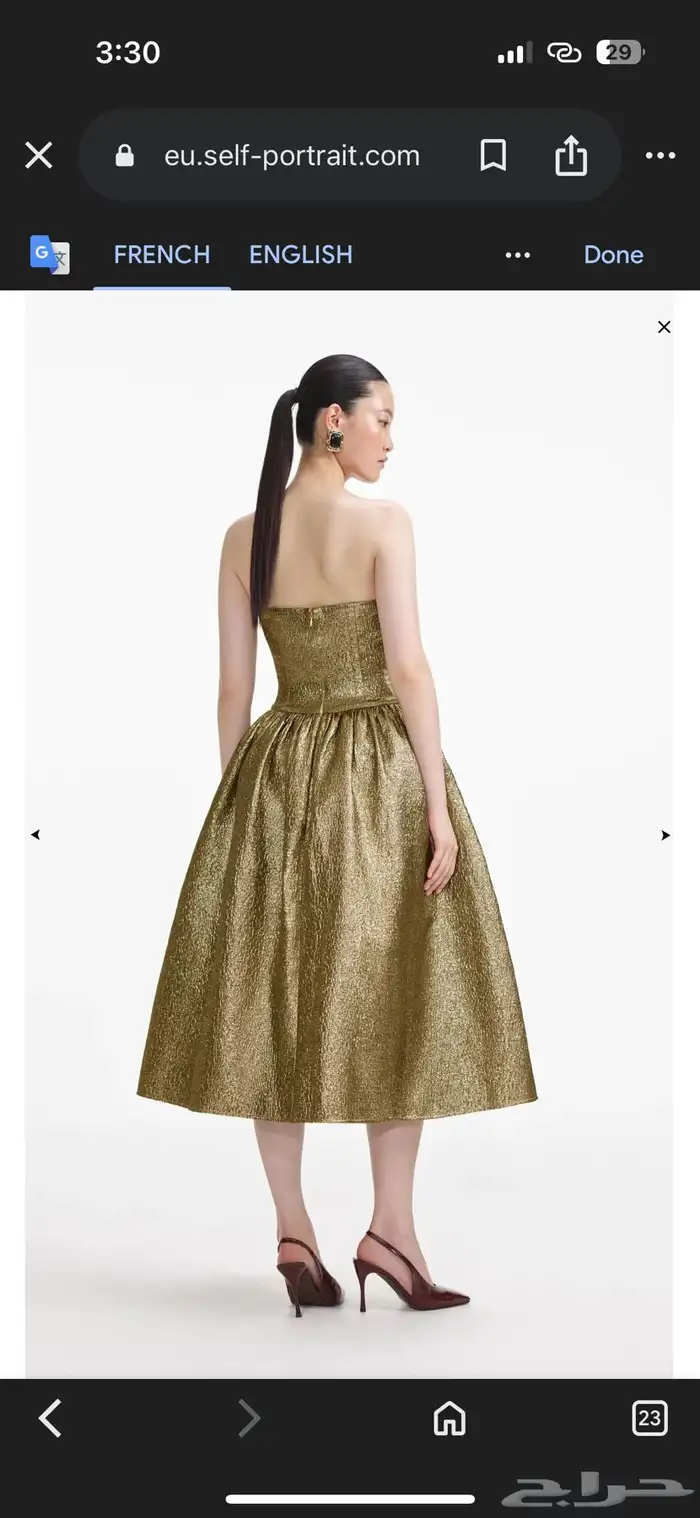Viewport: 700px width, 1518px height.
Task: Open the tab switcher showing 23
Action: tap(649, 1417)
